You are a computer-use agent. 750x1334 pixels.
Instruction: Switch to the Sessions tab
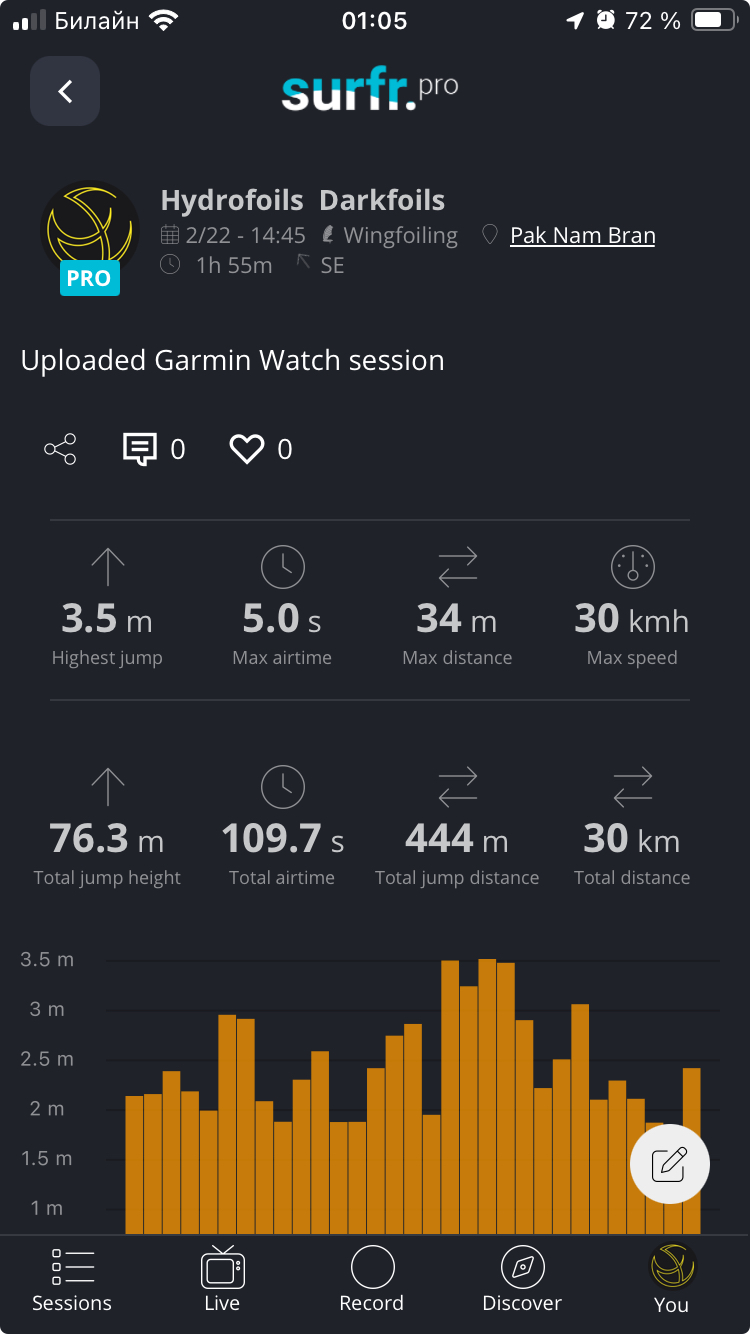click(72, 1280)
